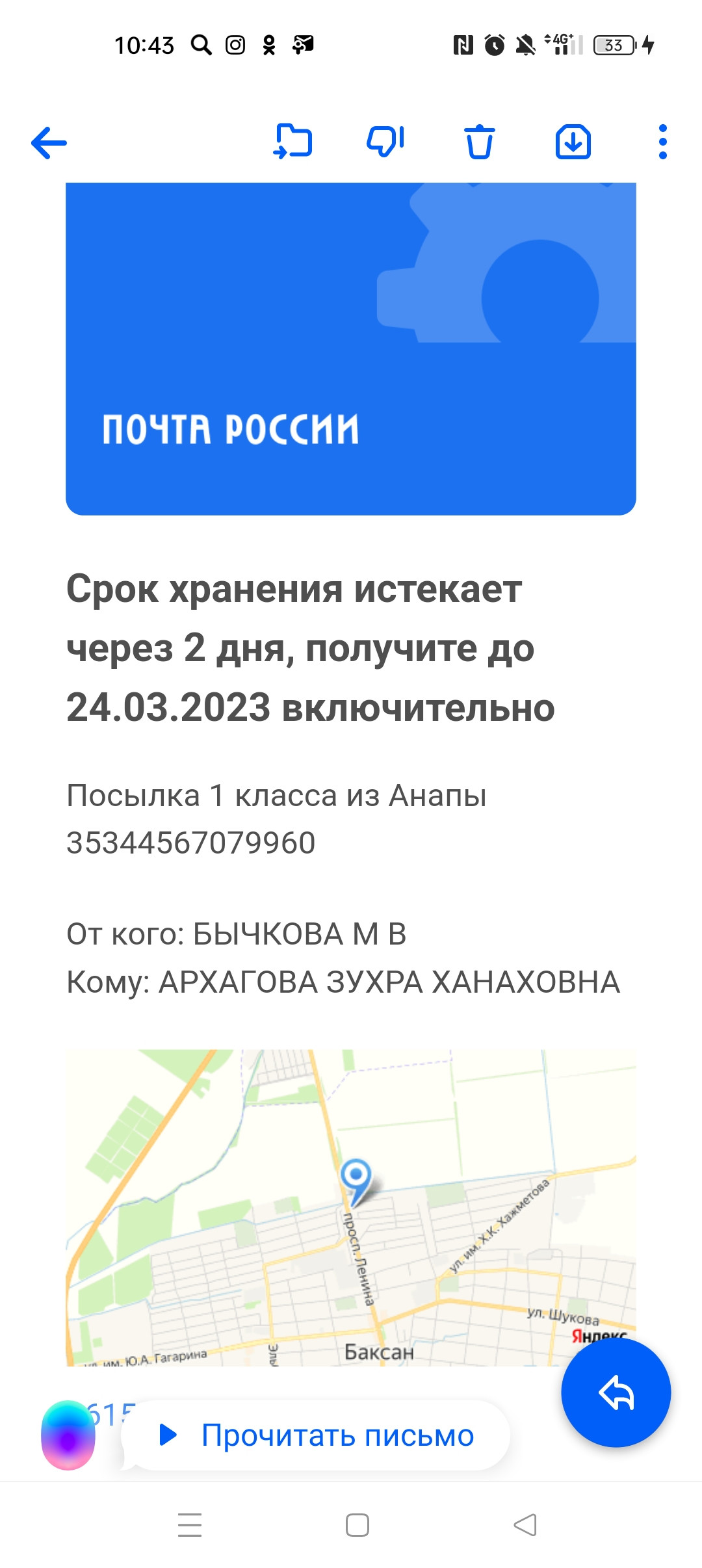The width and height of the screenshot is (702, 1568).
Task: Reply to this email via floating button
Action: pos(616,1392)
